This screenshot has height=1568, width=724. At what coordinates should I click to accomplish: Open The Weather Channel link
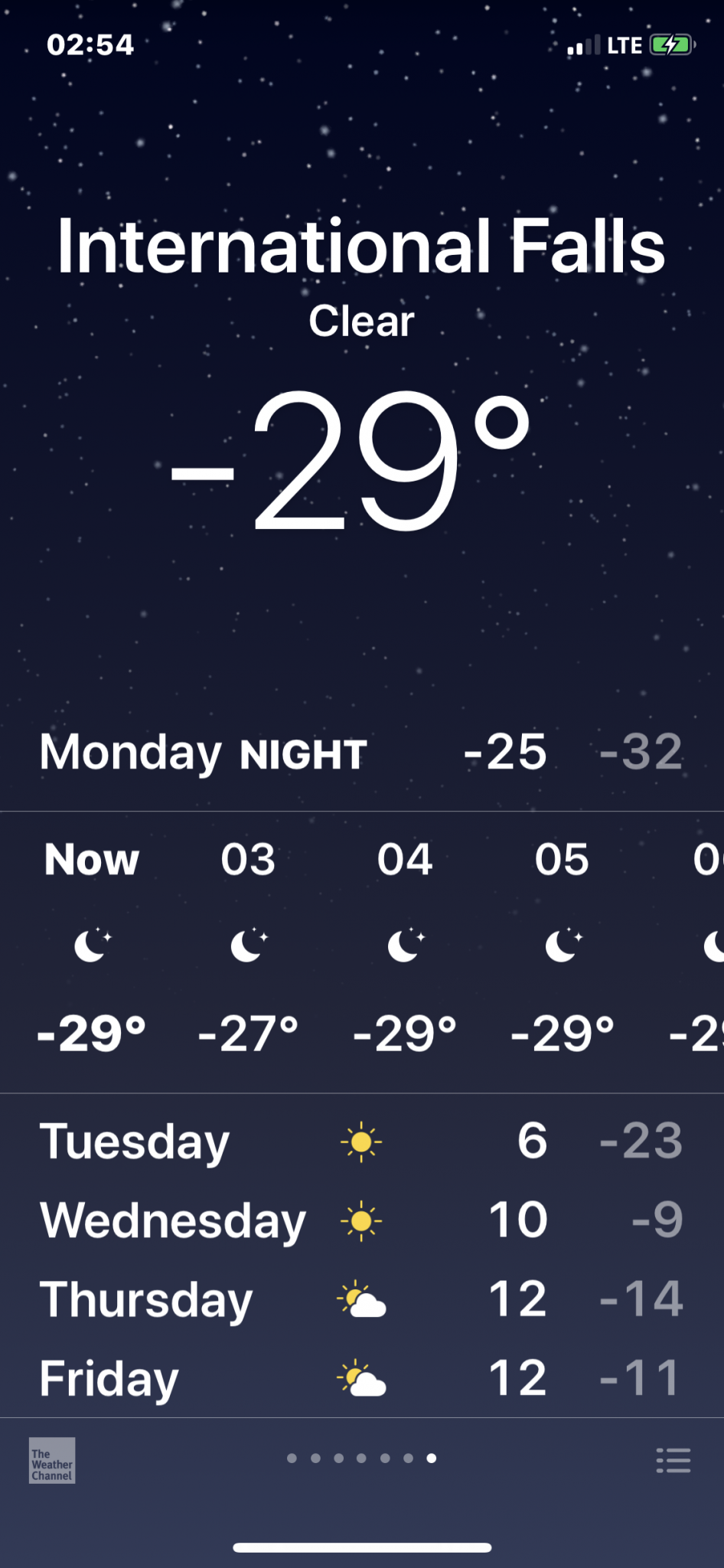point(52,1460)
